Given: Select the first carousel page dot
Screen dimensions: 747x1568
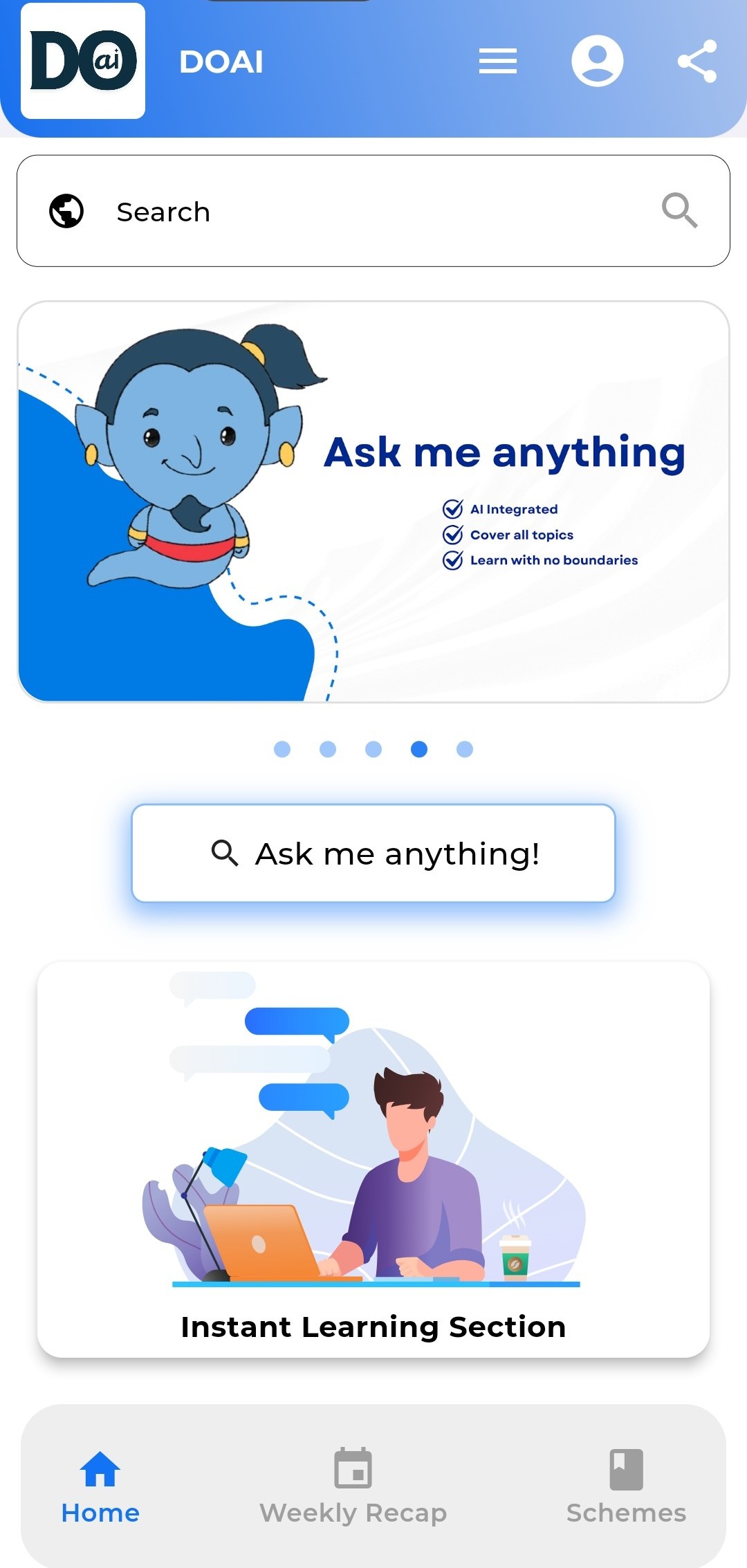Looking at the screenshot, I should click(282, 749).
